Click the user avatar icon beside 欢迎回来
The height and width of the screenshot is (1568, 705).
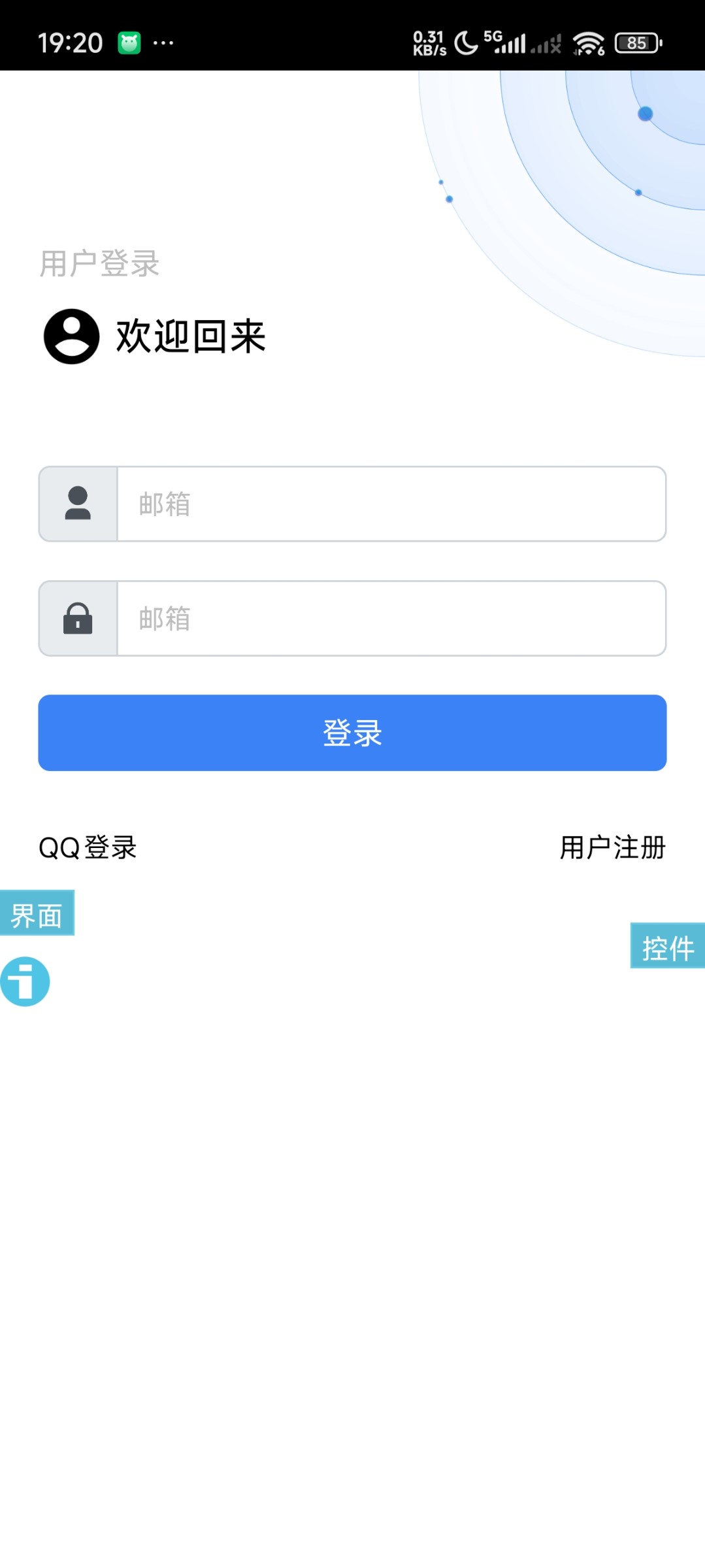coord(70,336)
